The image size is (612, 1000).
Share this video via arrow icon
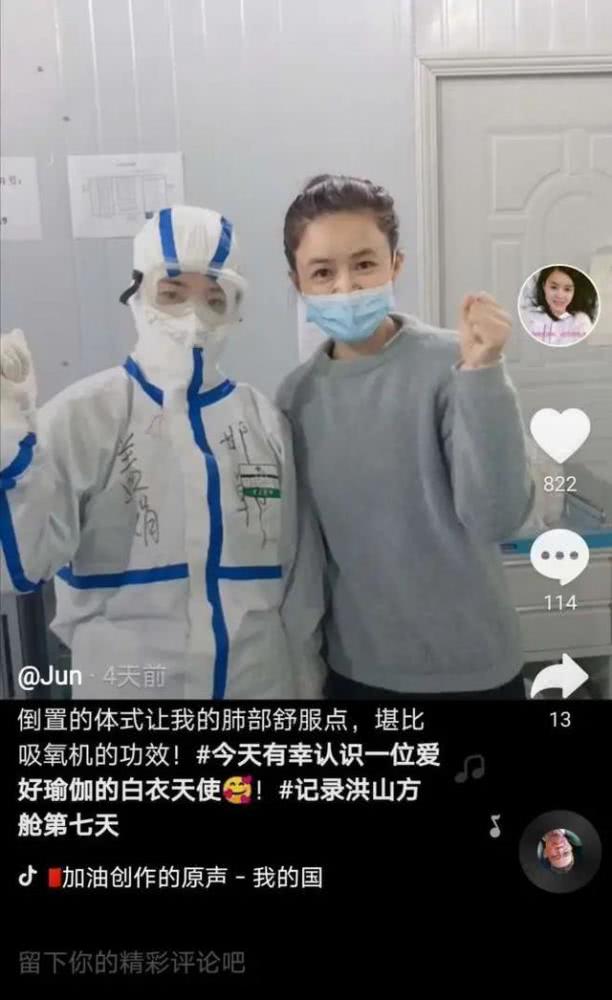559,679
